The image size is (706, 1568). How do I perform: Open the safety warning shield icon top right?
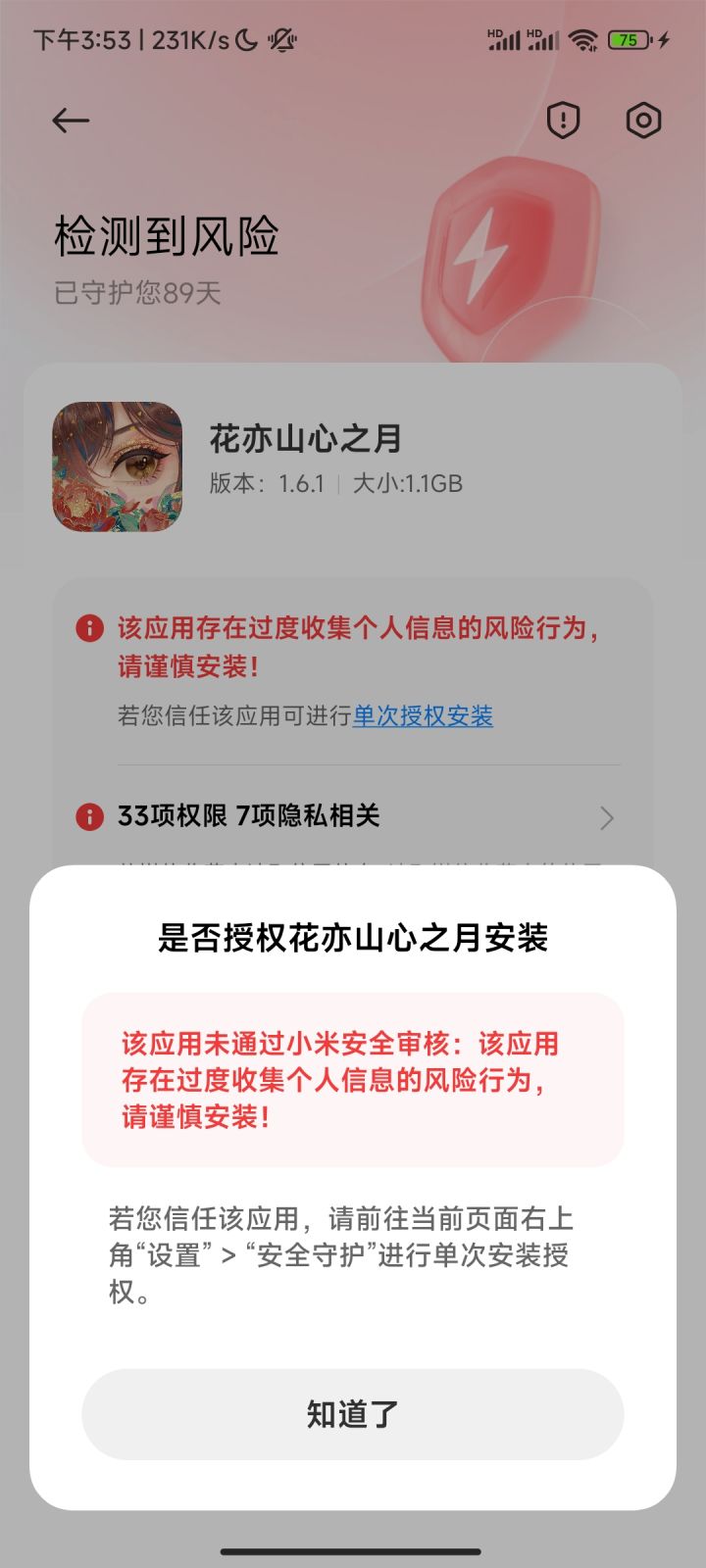[563, 120]
